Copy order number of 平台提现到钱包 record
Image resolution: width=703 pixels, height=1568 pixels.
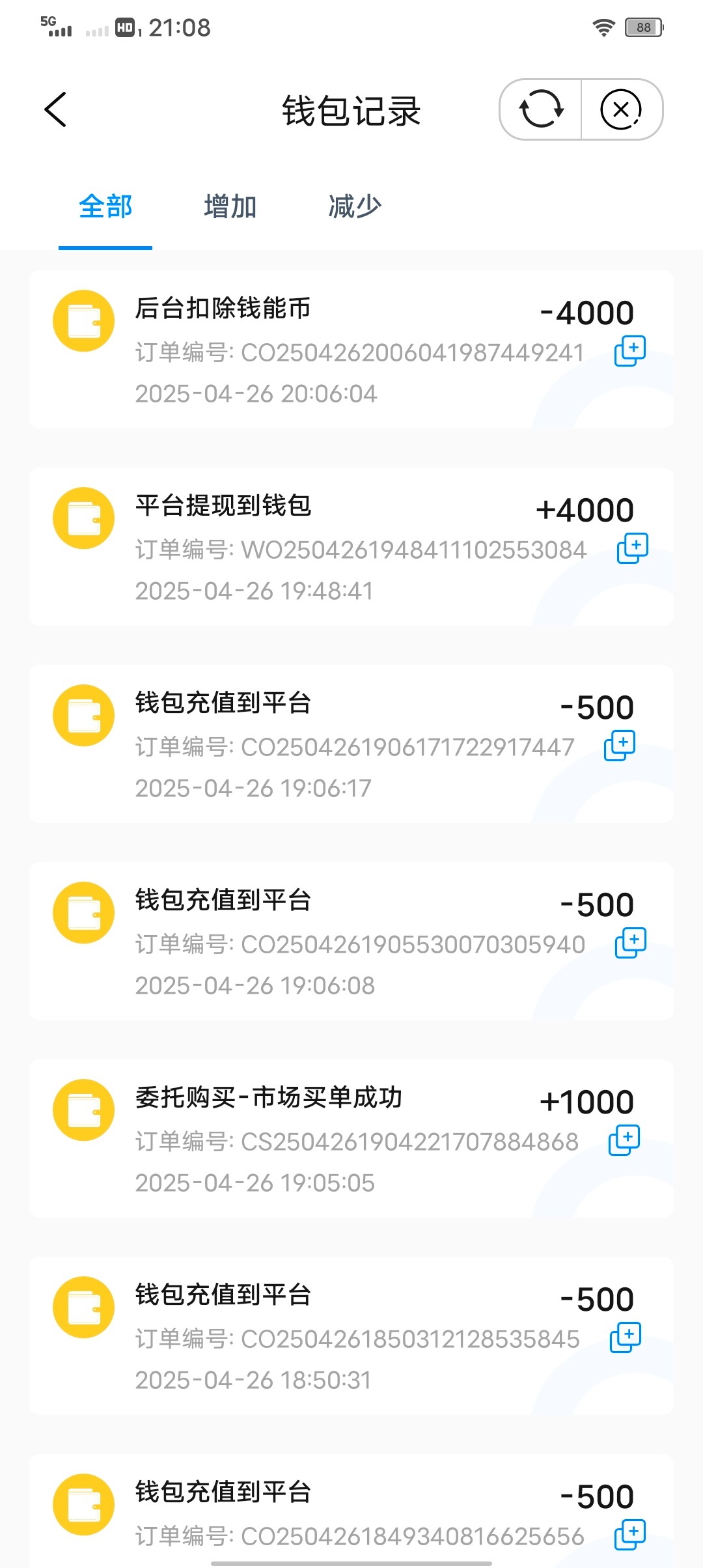(x=632, y=548)
